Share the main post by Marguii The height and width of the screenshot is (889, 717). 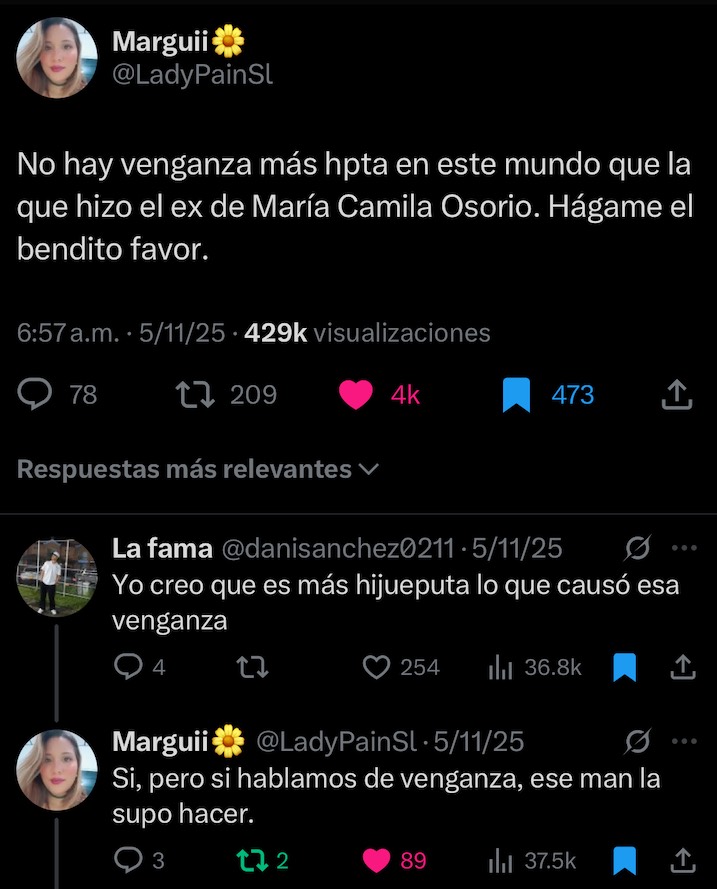pos(677,395)
